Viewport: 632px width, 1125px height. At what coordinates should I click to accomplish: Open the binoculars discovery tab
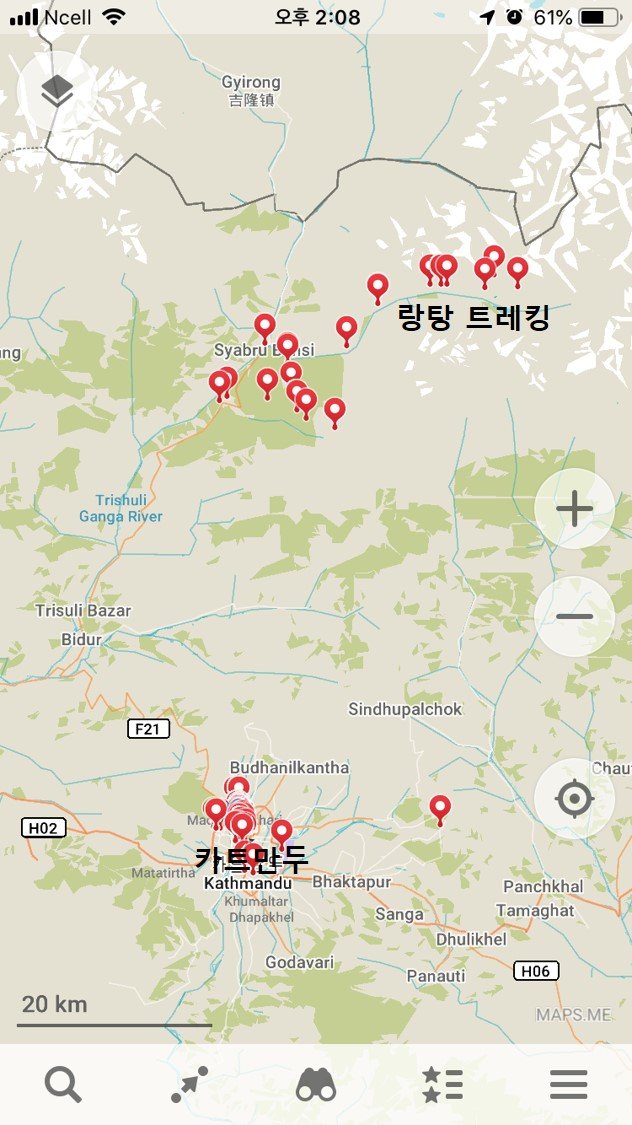pos(316,1084)
